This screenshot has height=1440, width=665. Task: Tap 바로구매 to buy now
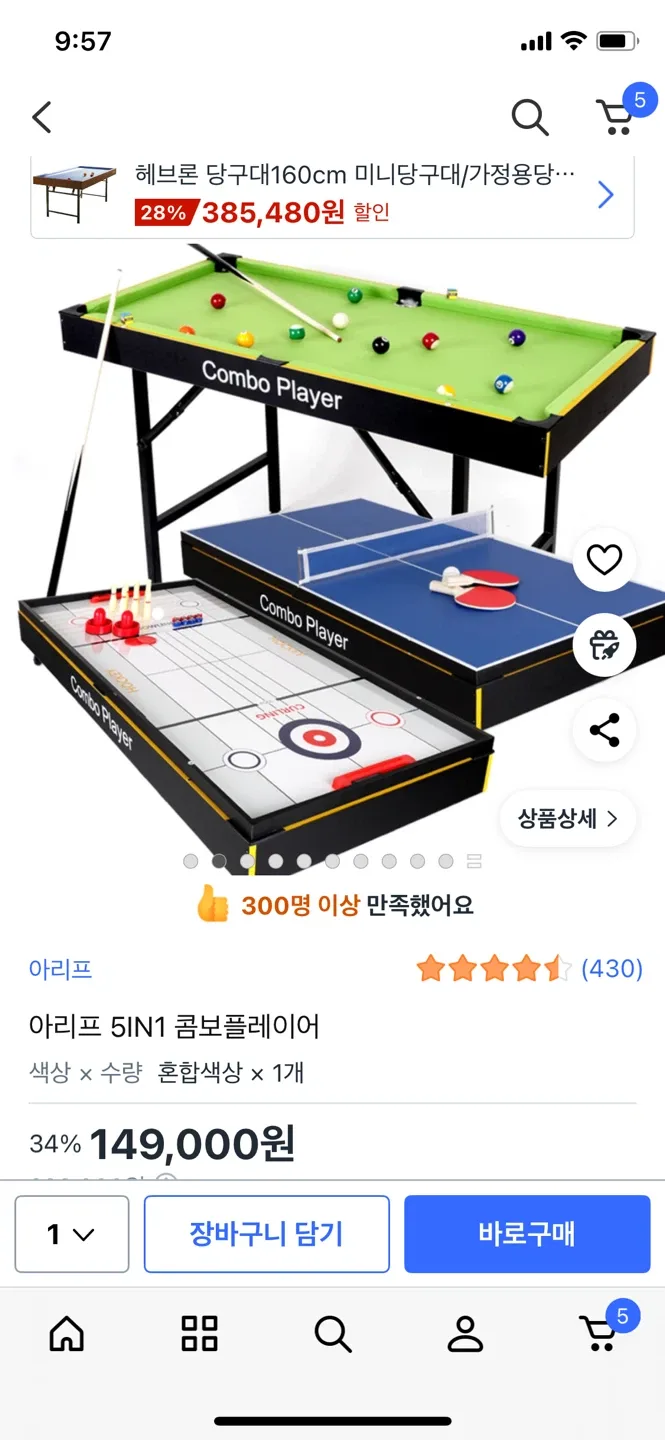(x=527, y=1234)
